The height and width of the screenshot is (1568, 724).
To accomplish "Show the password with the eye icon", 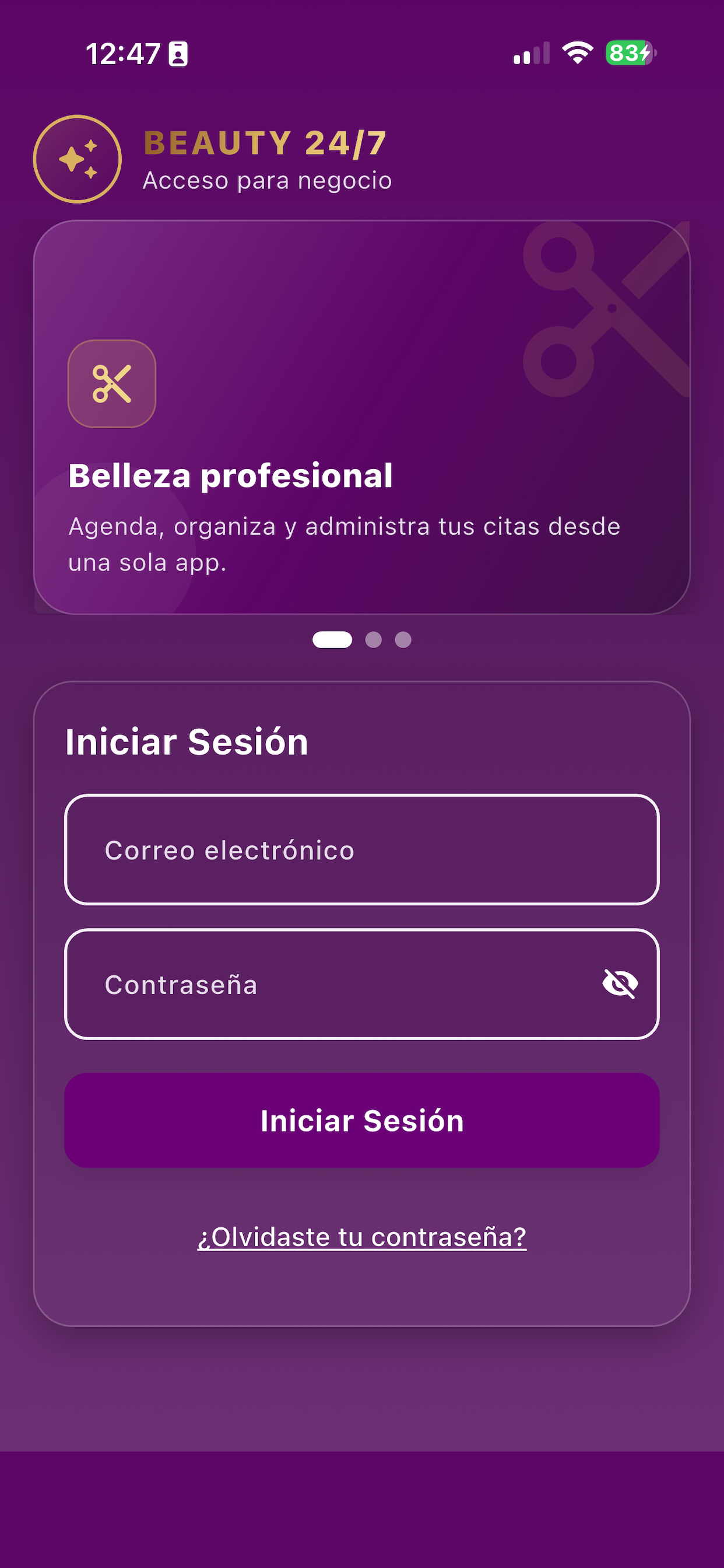I will (x=620, y=984).
